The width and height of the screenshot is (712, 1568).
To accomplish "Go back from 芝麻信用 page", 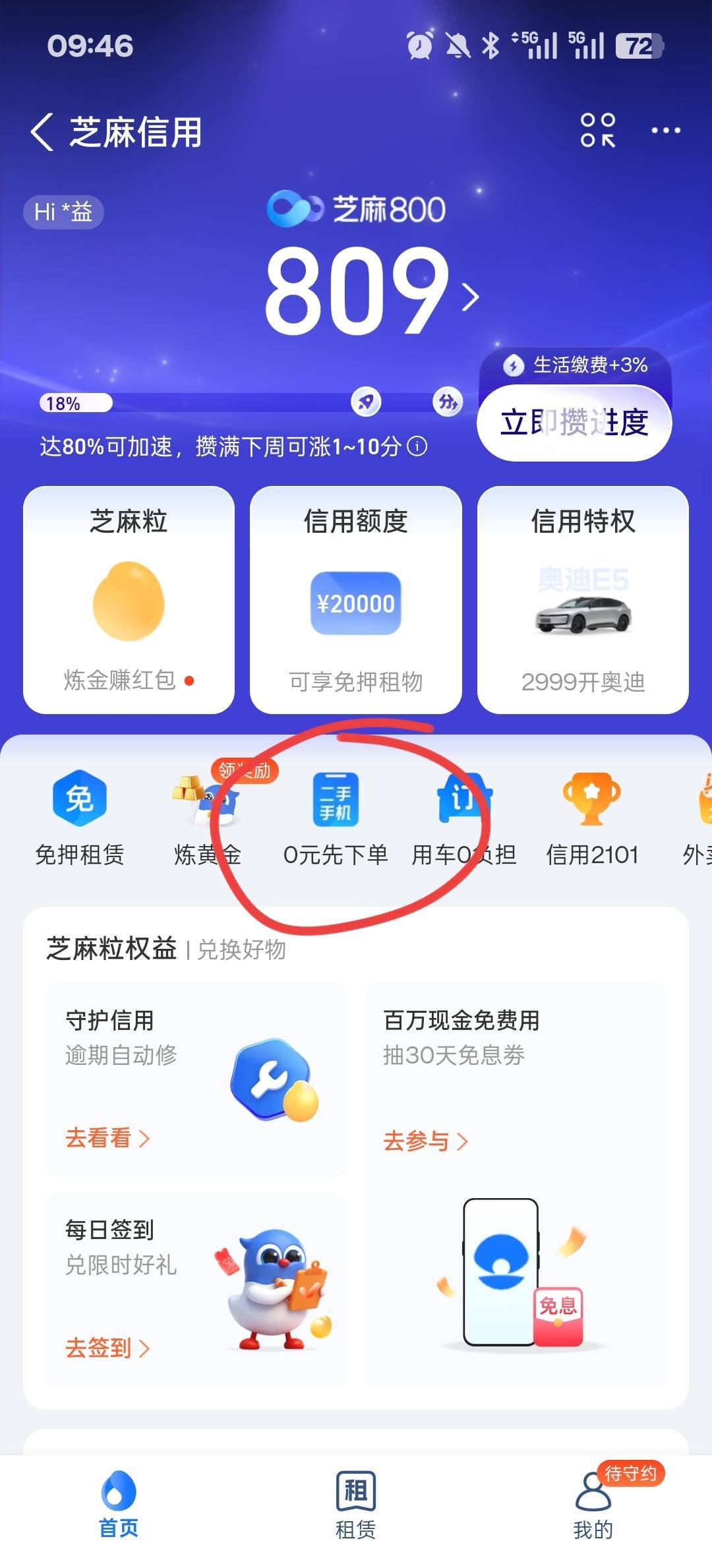I will pos(42,132).
